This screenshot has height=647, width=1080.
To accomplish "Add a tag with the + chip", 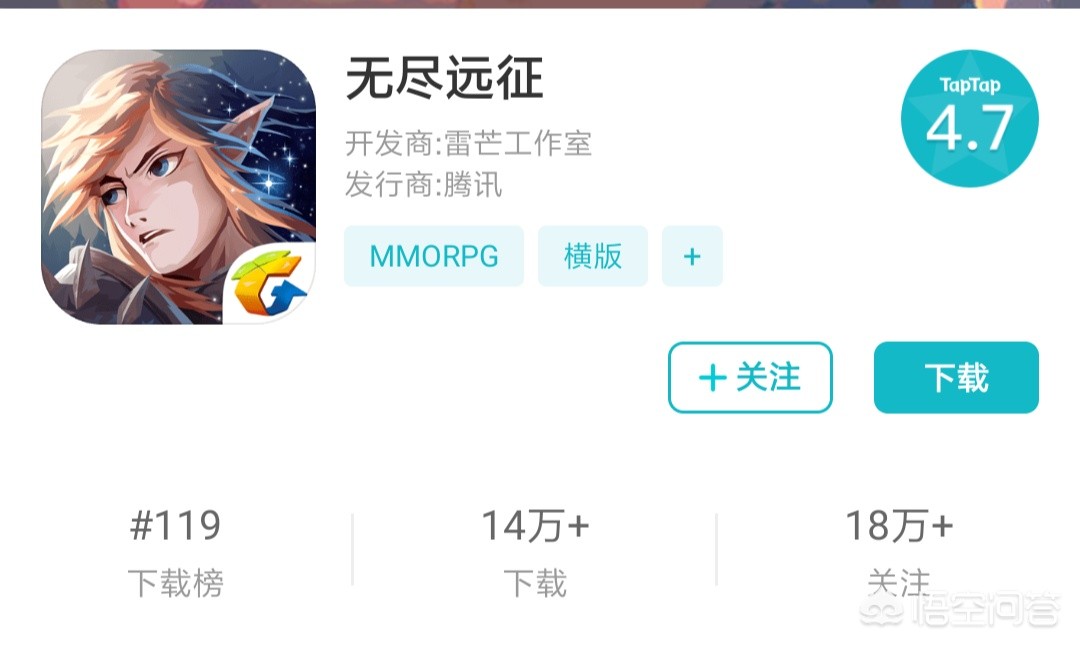I will click(x=692, y=256).
